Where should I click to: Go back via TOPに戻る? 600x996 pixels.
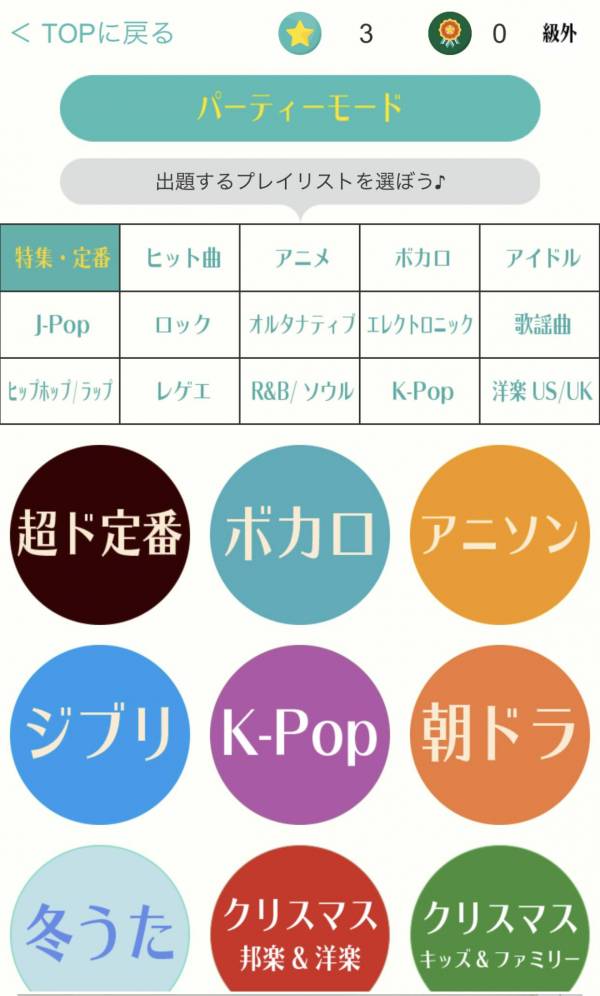pos(92,34)
